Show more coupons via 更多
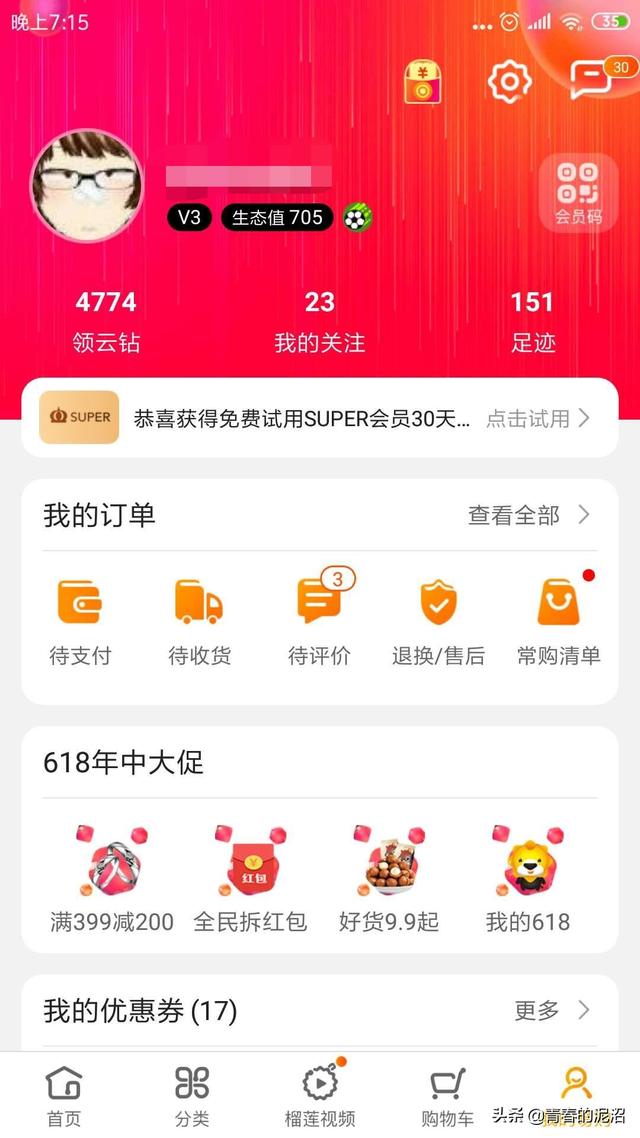Image resolution: width=640 pixels, height=1138 pixels. point(552,1010)
